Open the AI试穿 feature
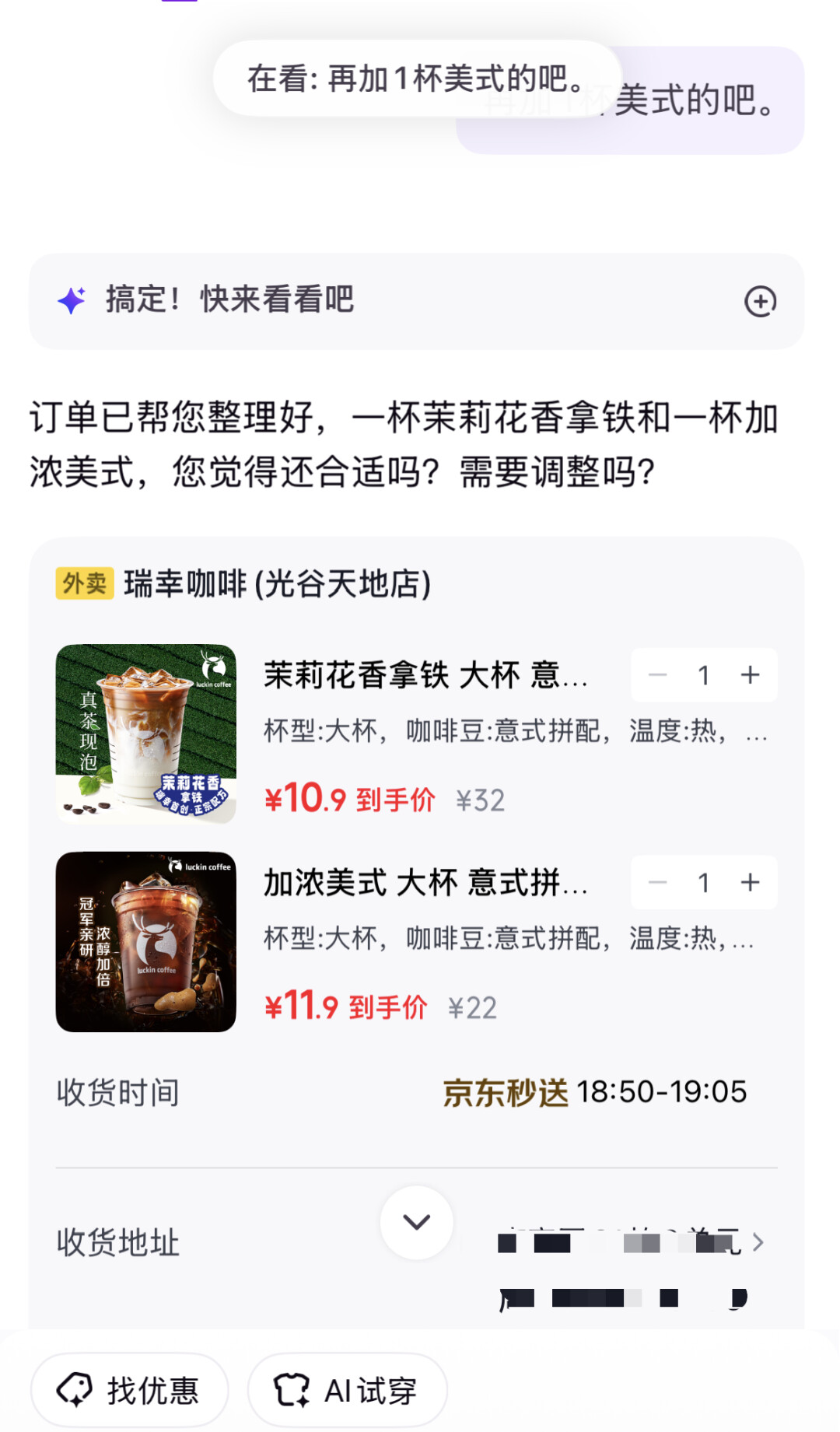 (x=347, y=1390)
